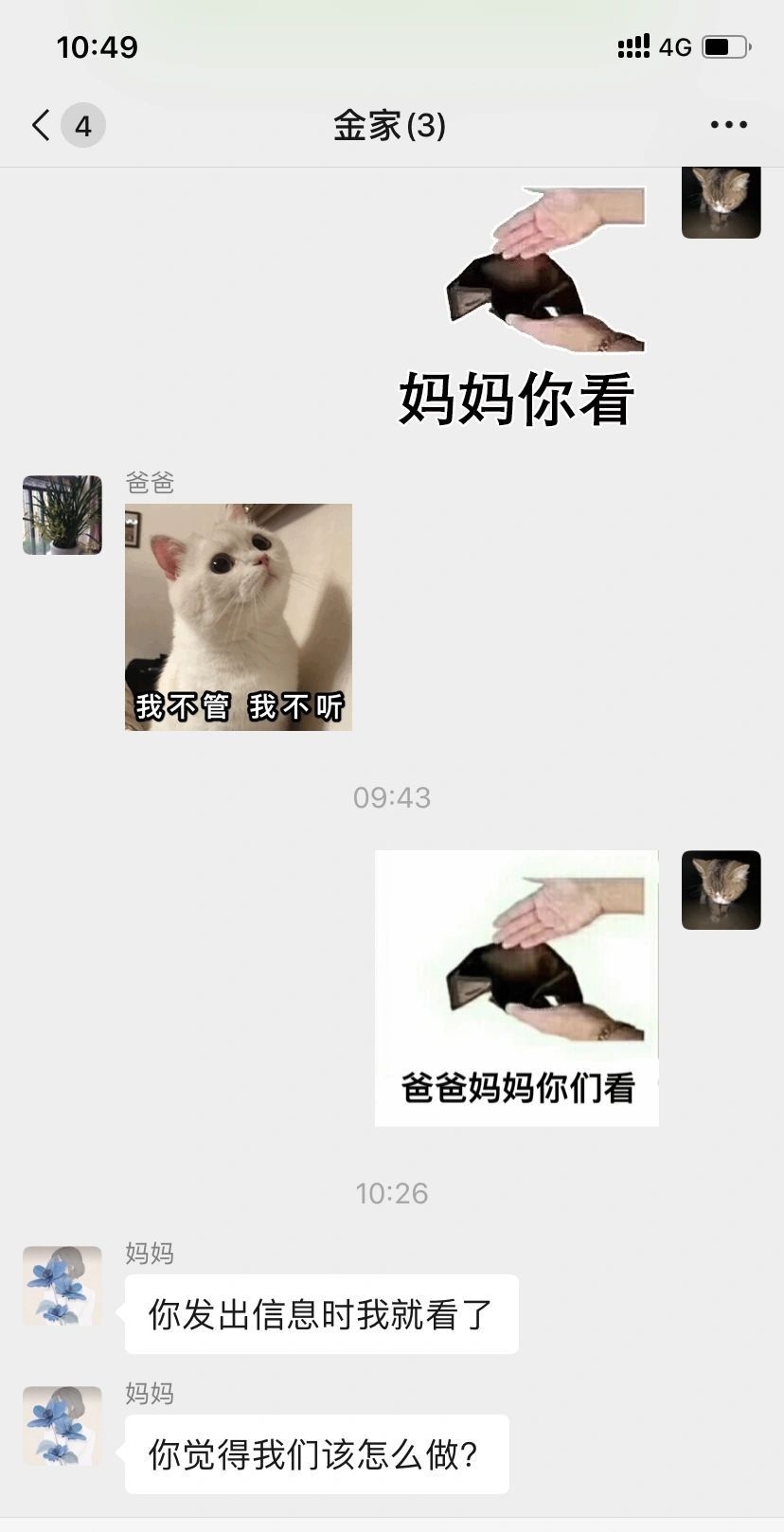Open 爸爸's avatar profile

click(62, 515)
